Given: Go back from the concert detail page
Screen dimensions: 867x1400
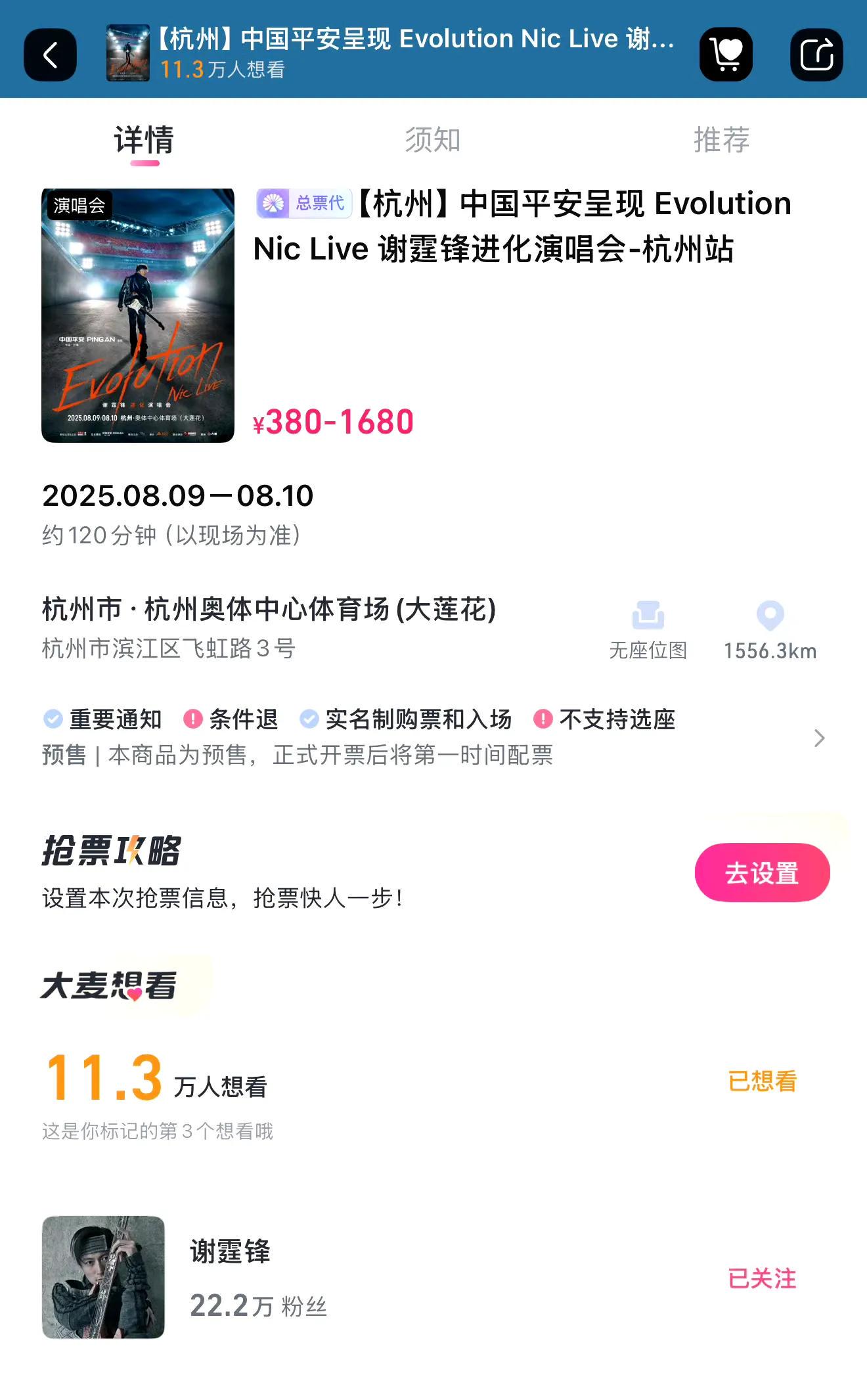Looking at the screenshot, I should [x=50, y=55].
